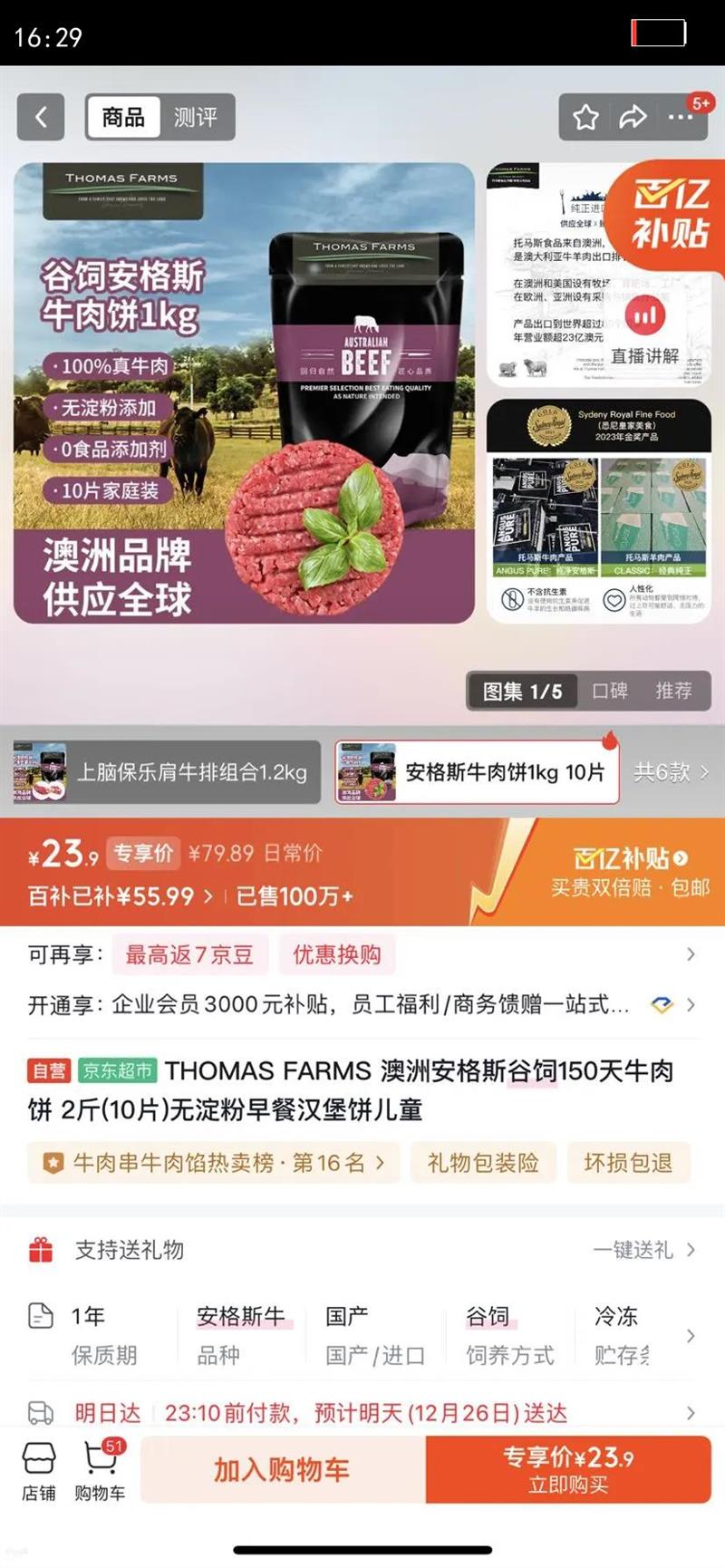The width and height of the screenshot is (725, 1568).
Task: Click the 加入购物车 button
Action: (279, 1468)
